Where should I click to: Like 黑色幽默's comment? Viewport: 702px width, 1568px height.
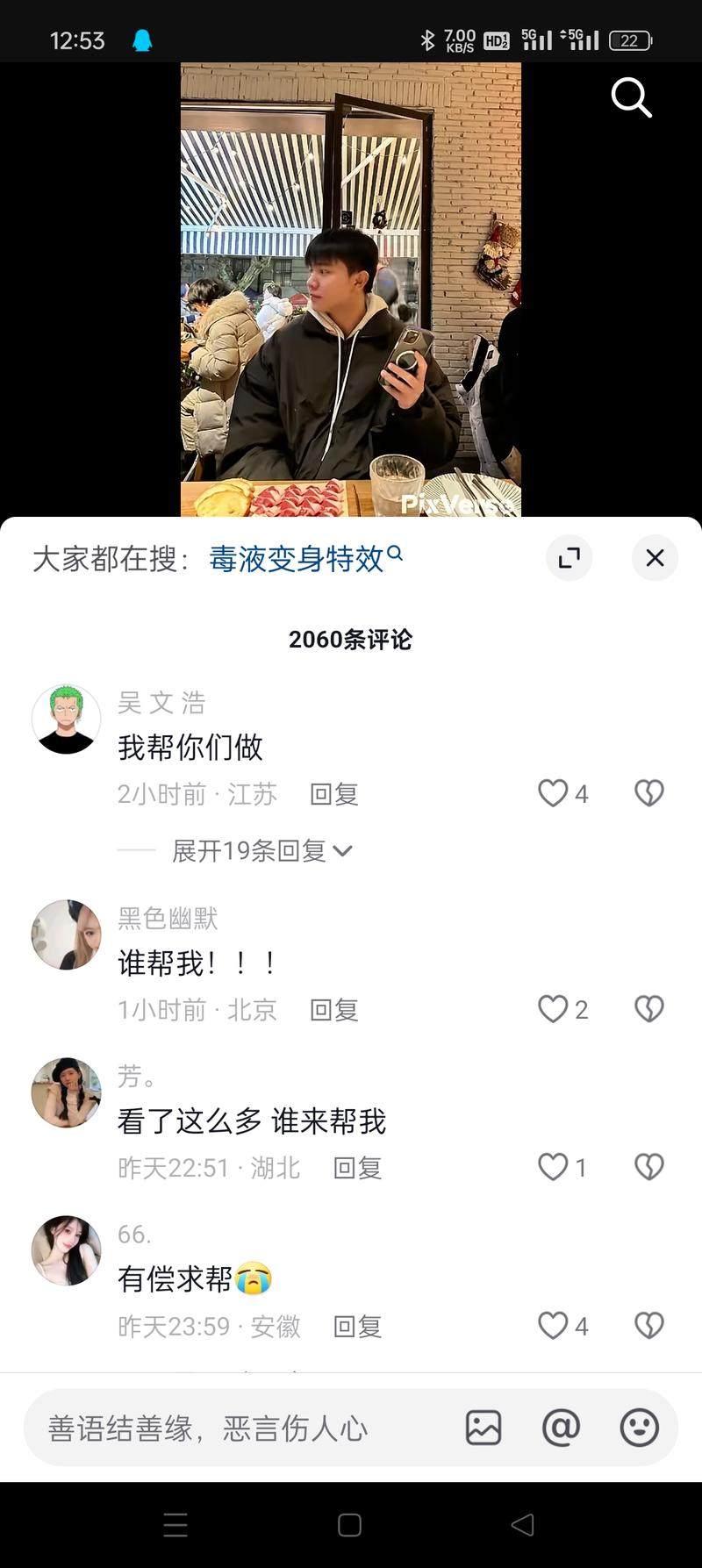pos(554,1009)
